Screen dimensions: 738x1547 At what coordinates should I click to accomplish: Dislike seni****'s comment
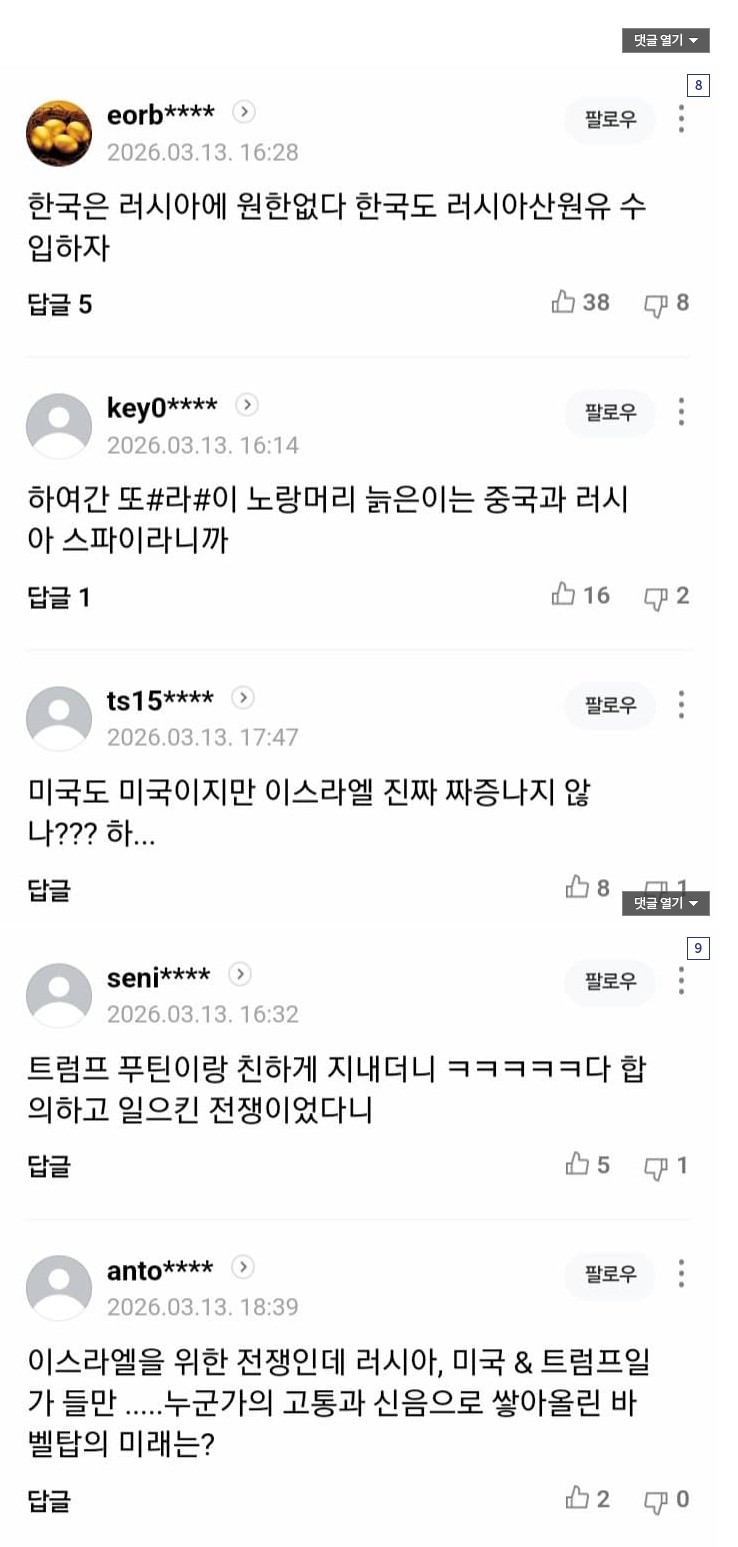coord(656,1166)
